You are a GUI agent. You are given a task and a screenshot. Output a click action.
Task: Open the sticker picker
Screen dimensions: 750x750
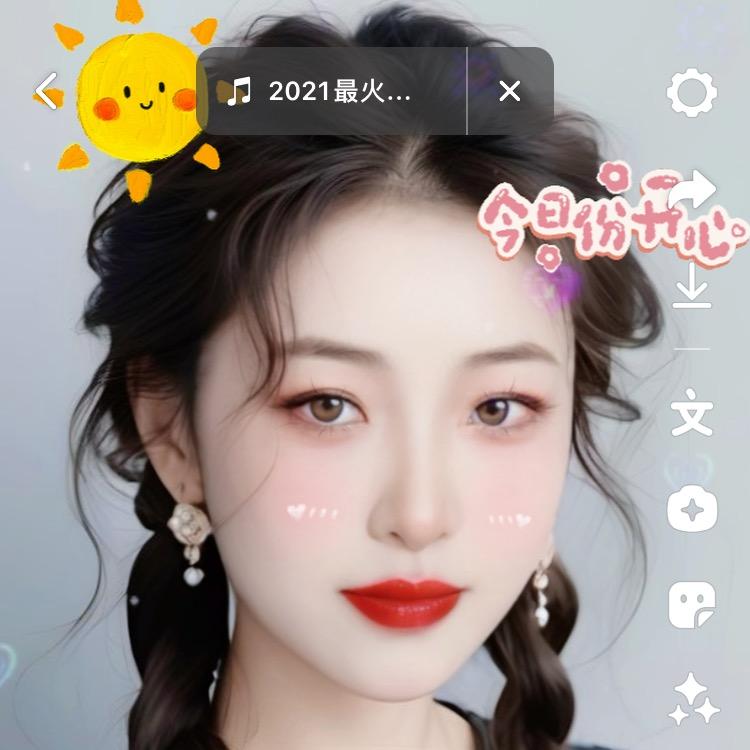pyautogui.click(x=692, y=603)
